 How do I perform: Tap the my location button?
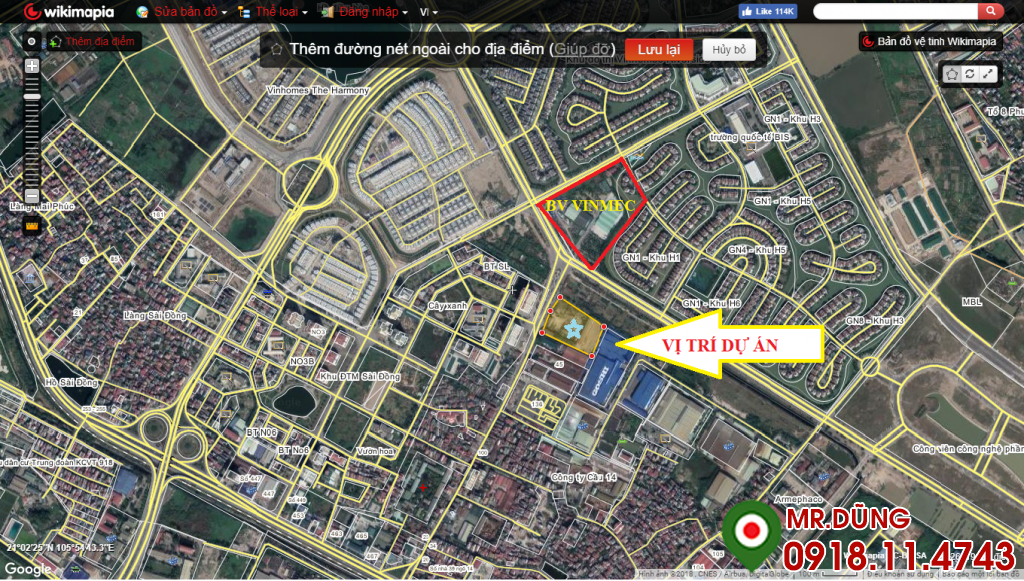click(32, 42)
